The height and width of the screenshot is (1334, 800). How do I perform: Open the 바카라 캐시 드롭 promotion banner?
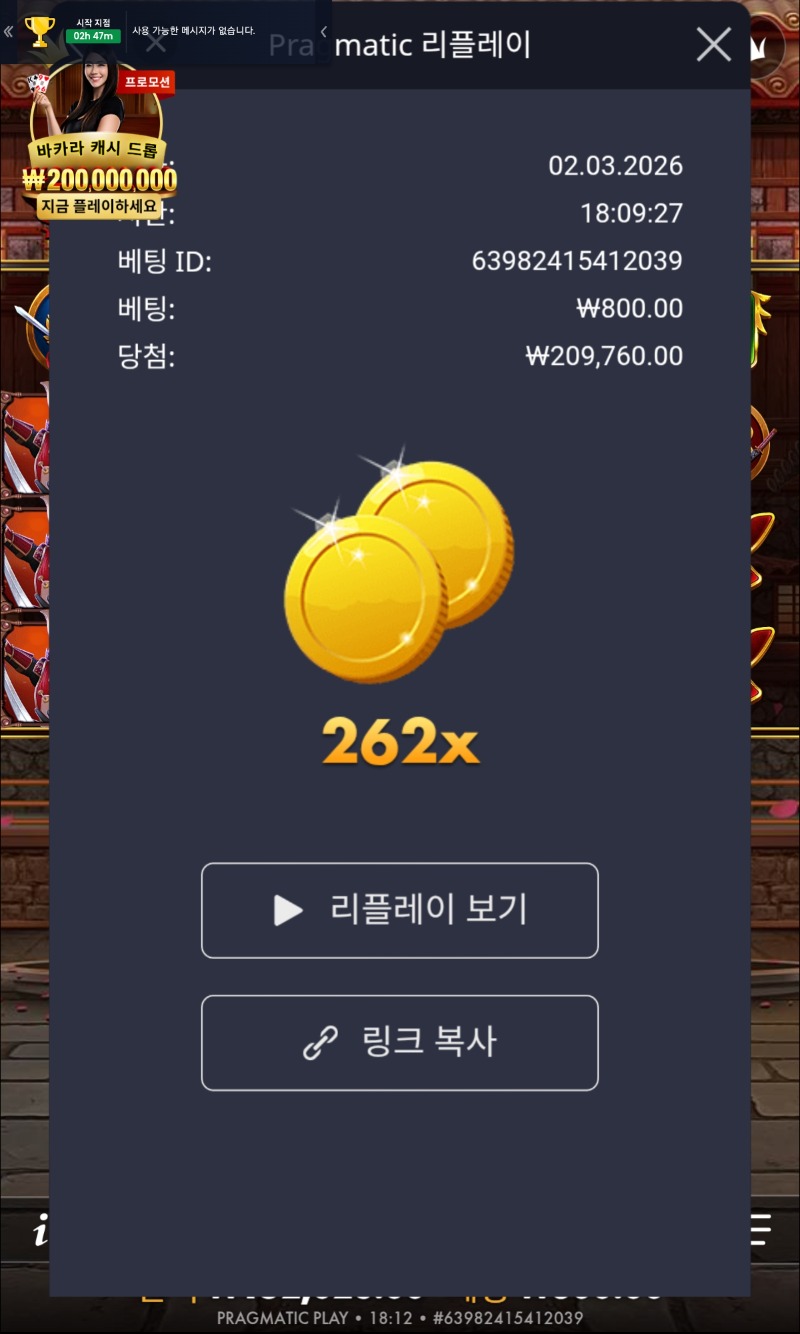tap(99, 150)
